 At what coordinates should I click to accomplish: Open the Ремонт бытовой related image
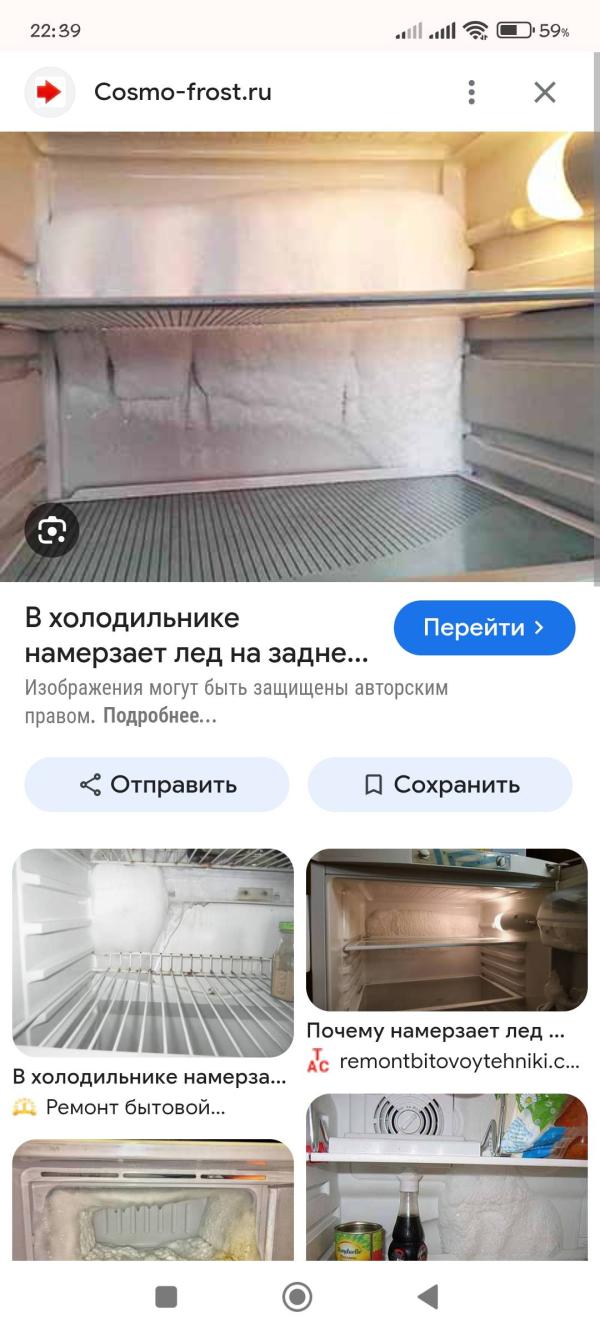pyautogui.click(x=153, y=952)
